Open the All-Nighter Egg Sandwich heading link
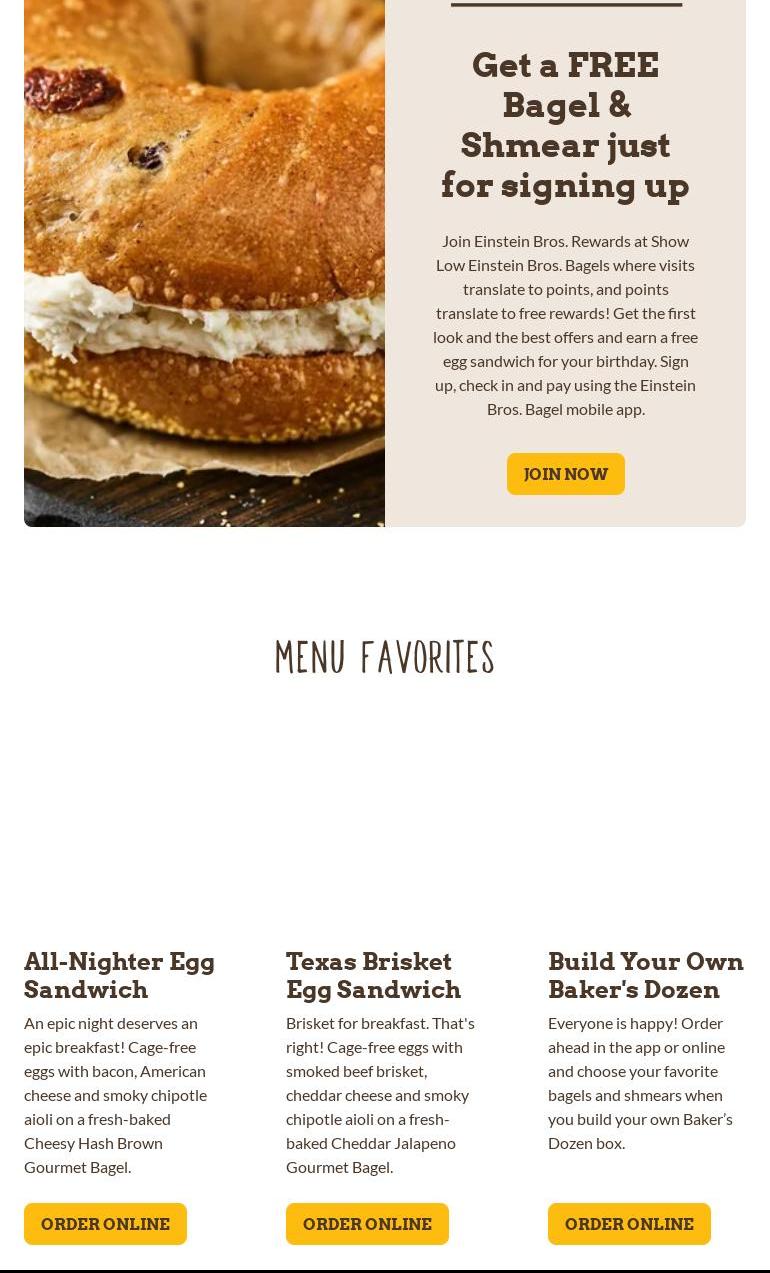 (119, 975)
